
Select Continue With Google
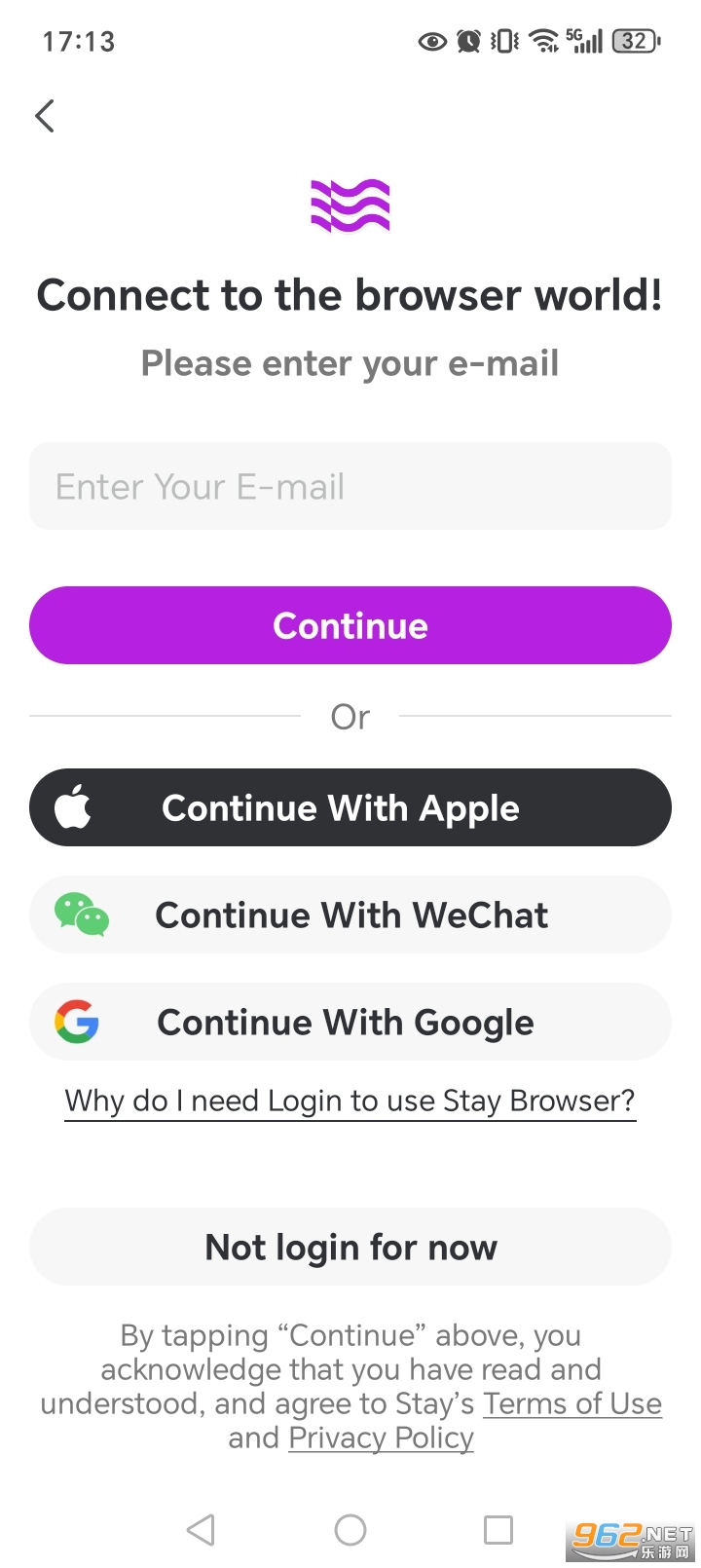[350, 1022]
